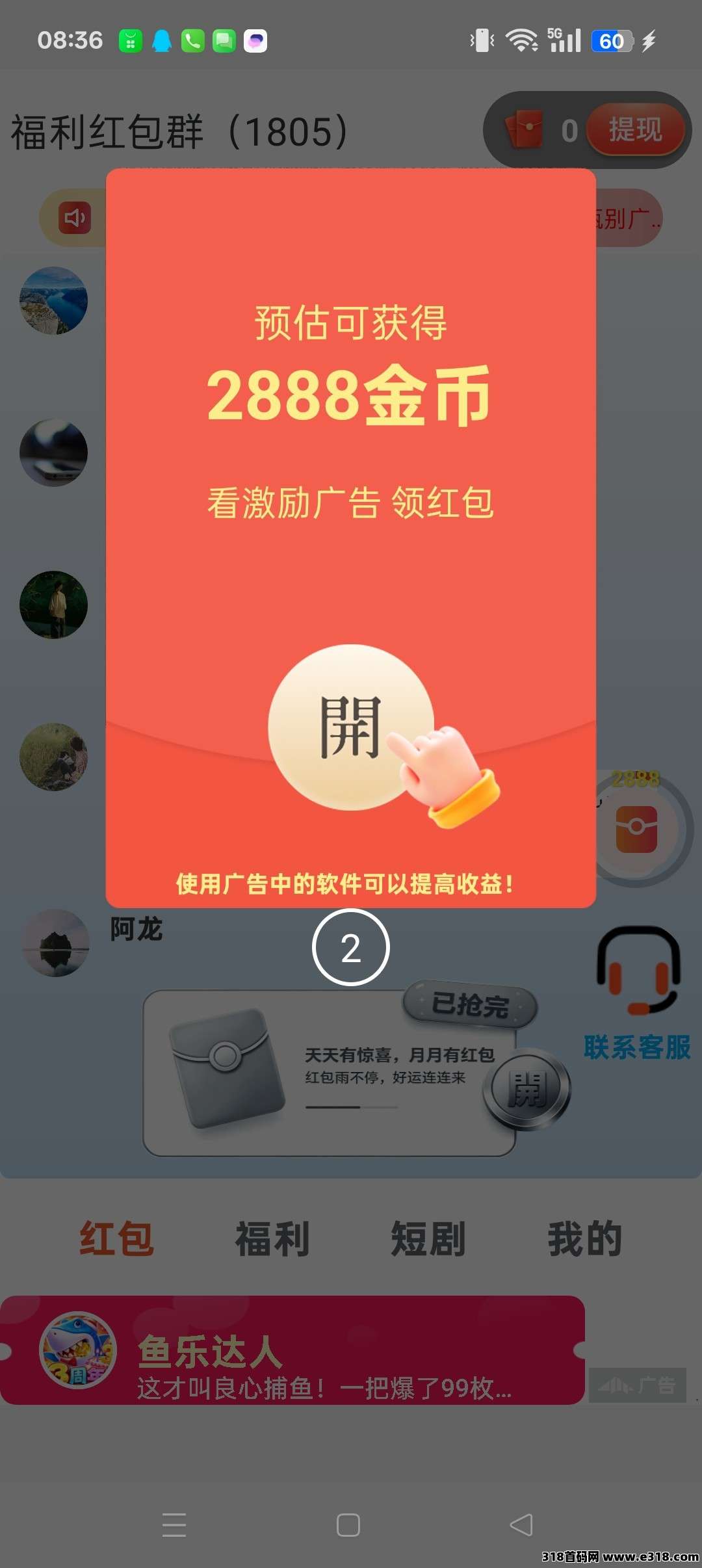Tap the 提现 withdraw button
702x1568 pixels.
(635, 129)
